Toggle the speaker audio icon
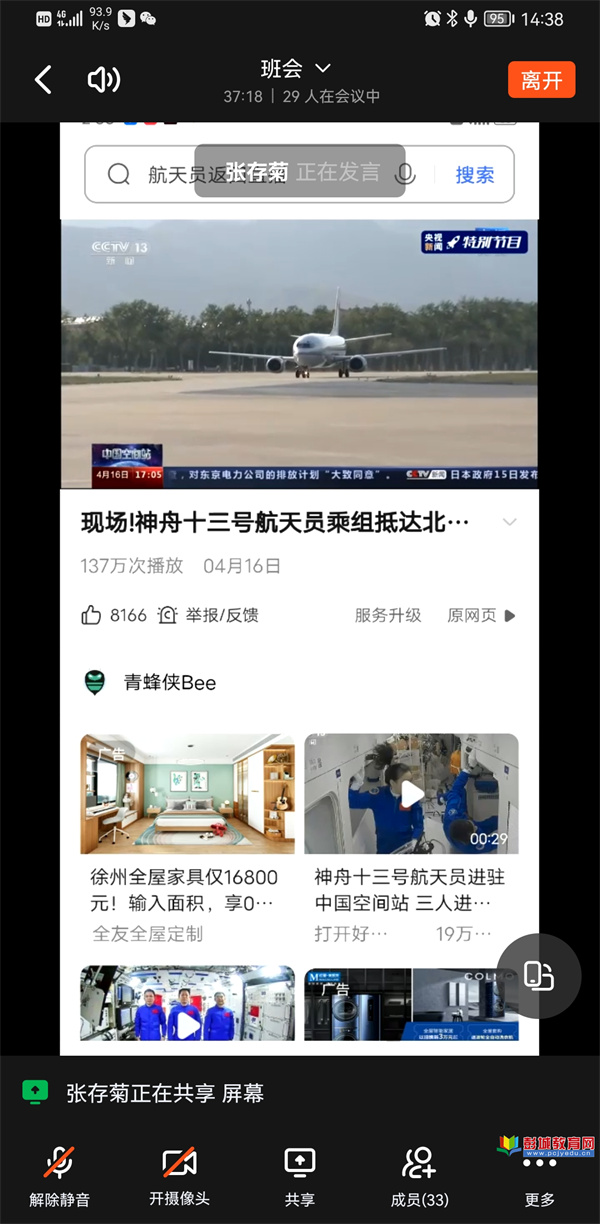 point(103,80)
